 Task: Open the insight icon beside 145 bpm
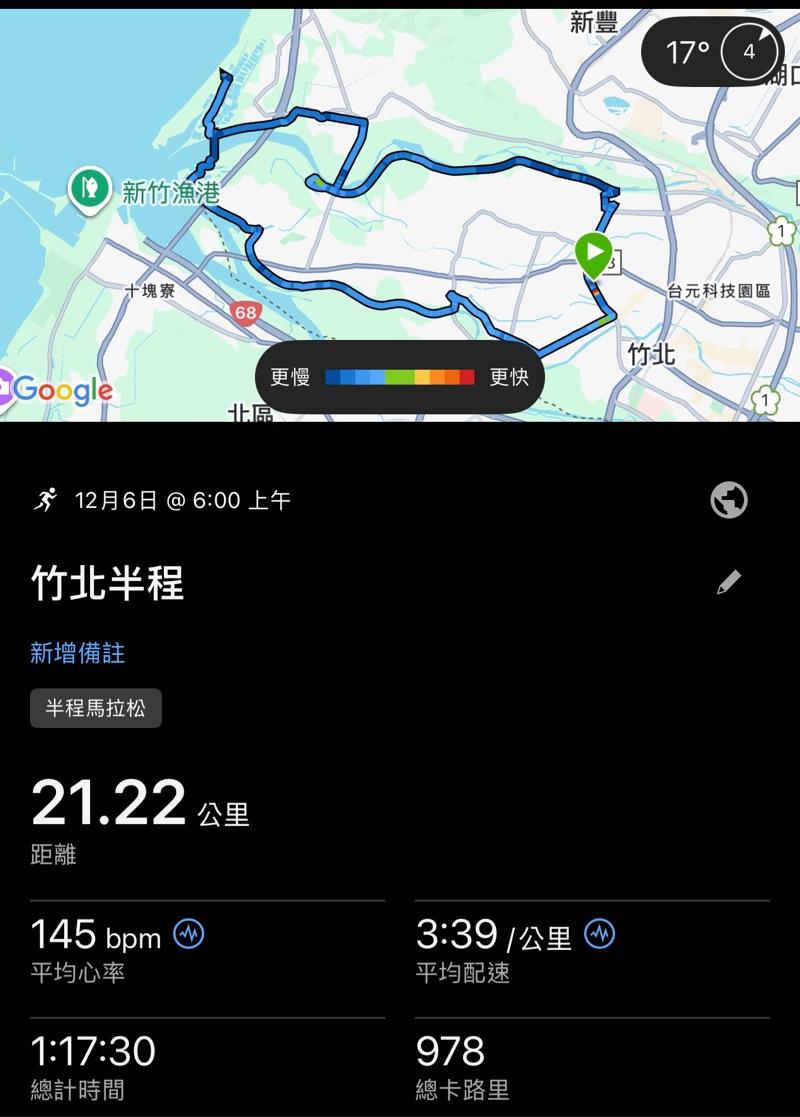pyautogui.click(x=189, y=934)
